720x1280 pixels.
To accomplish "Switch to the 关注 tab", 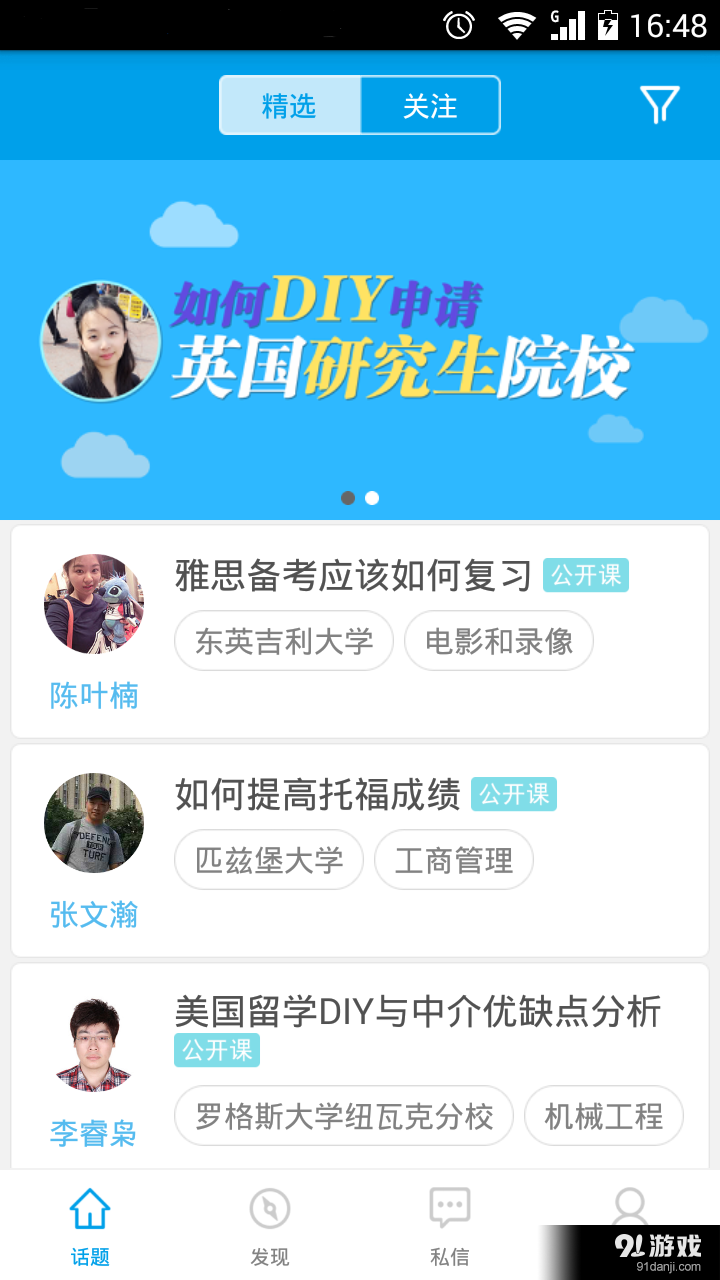I will (x=430, y=104).
